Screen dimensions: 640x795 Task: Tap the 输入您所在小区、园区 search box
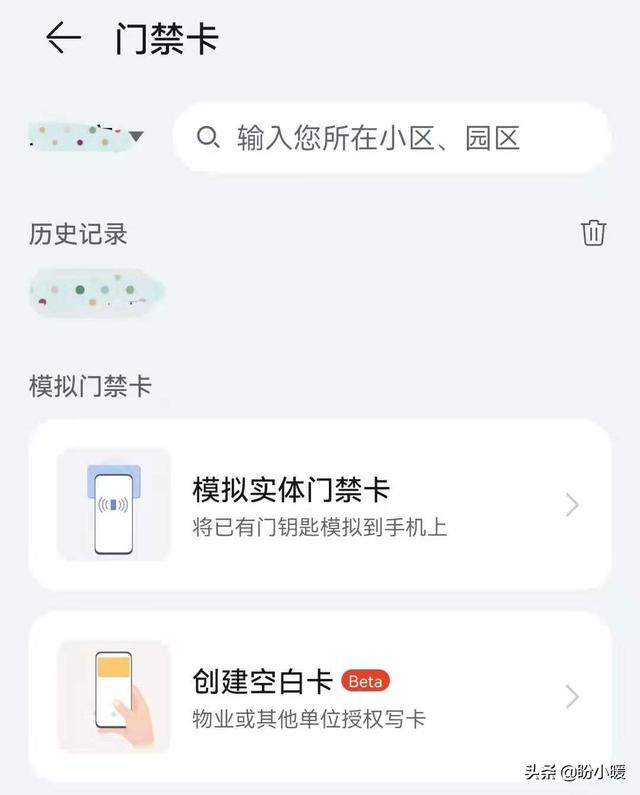[x=390, y=138]
